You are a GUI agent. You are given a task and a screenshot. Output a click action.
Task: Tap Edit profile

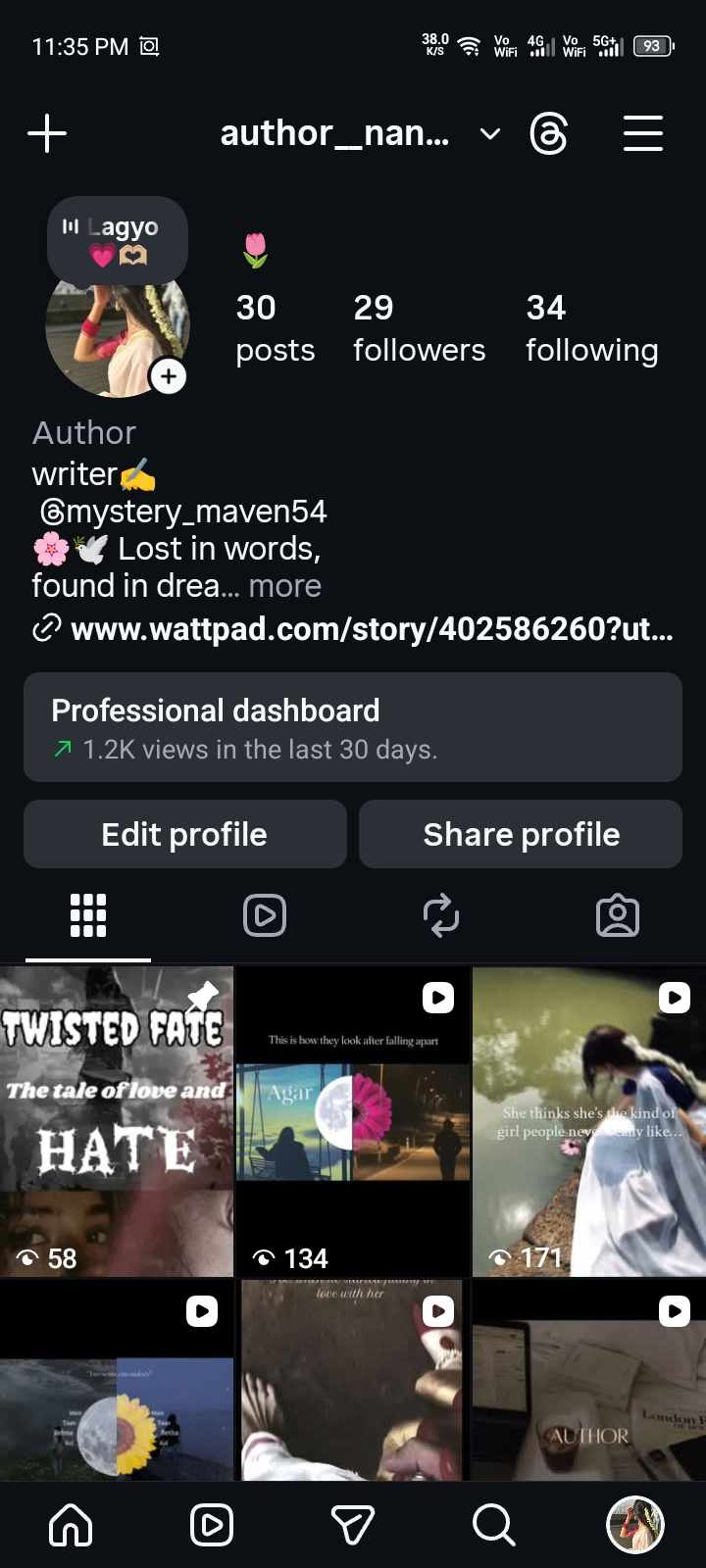tap(184, 834)
